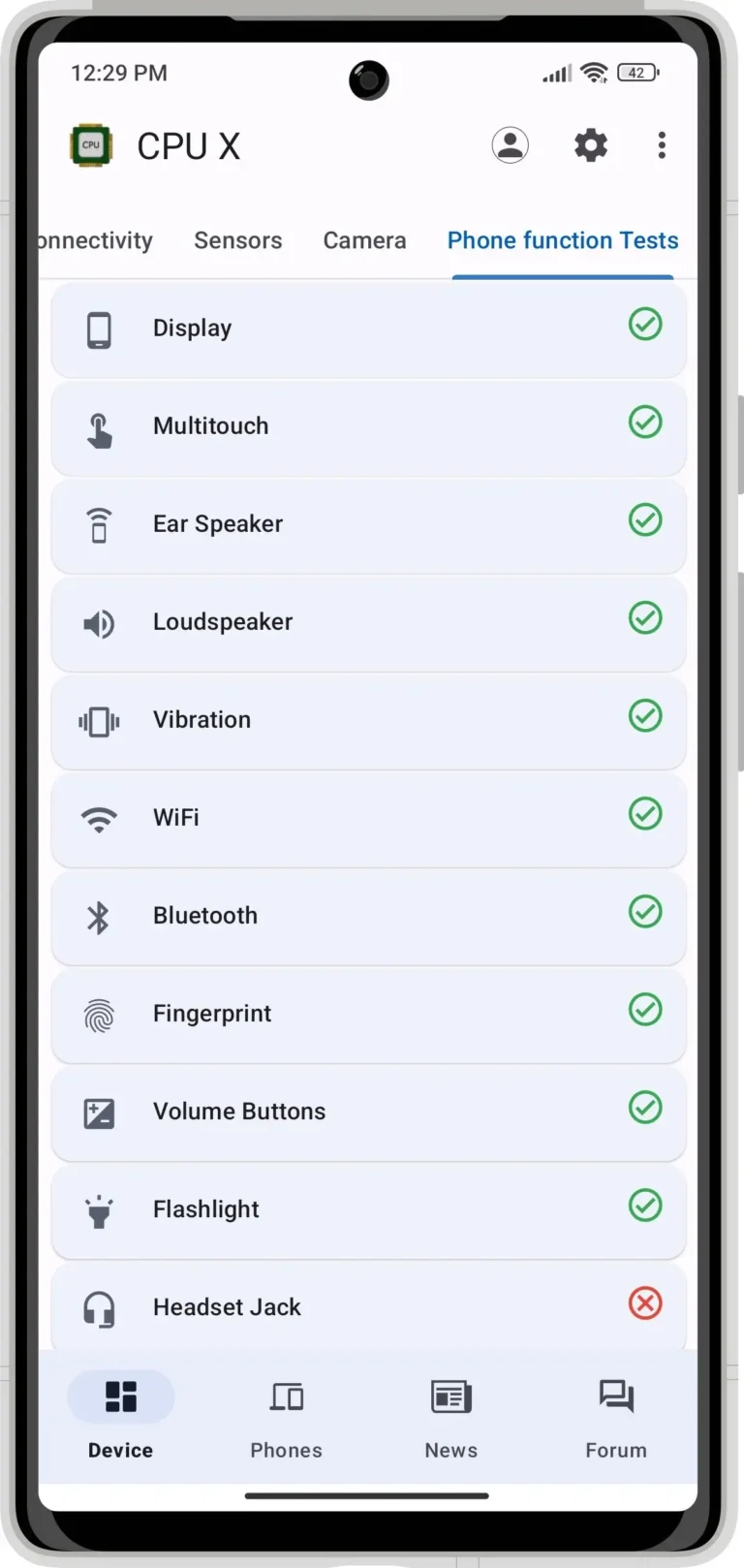Open the user profile icon
The image size is (744, 1568).
[511, 145]
